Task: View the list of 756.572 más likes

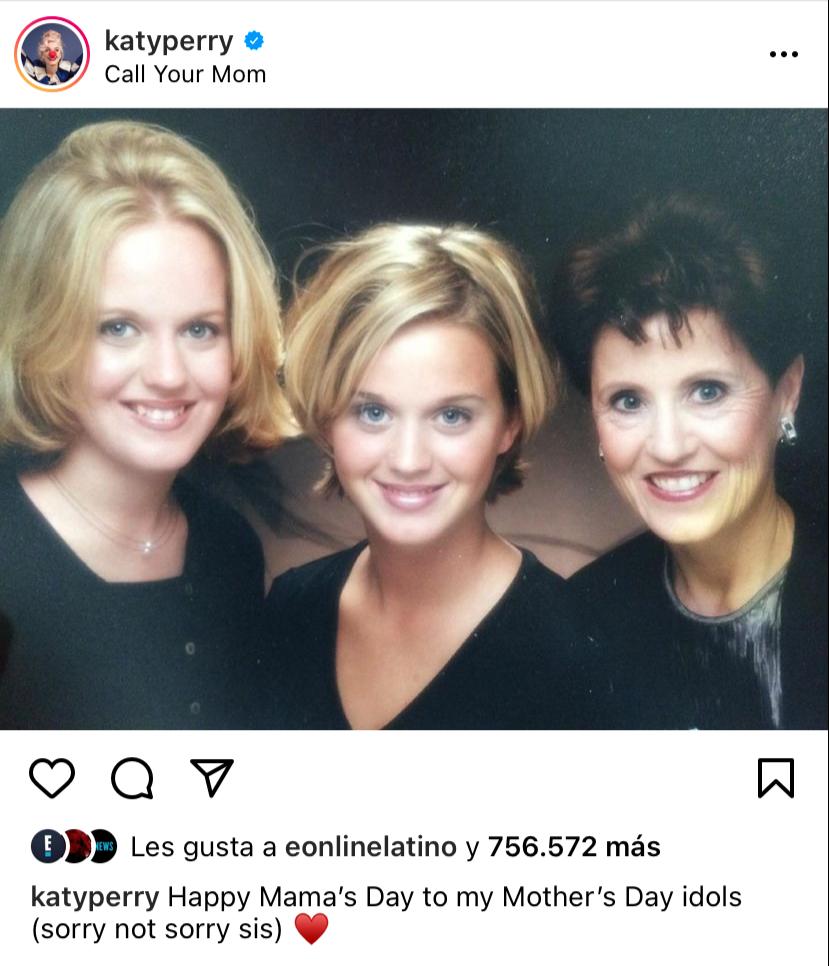Action: (574, 847)
